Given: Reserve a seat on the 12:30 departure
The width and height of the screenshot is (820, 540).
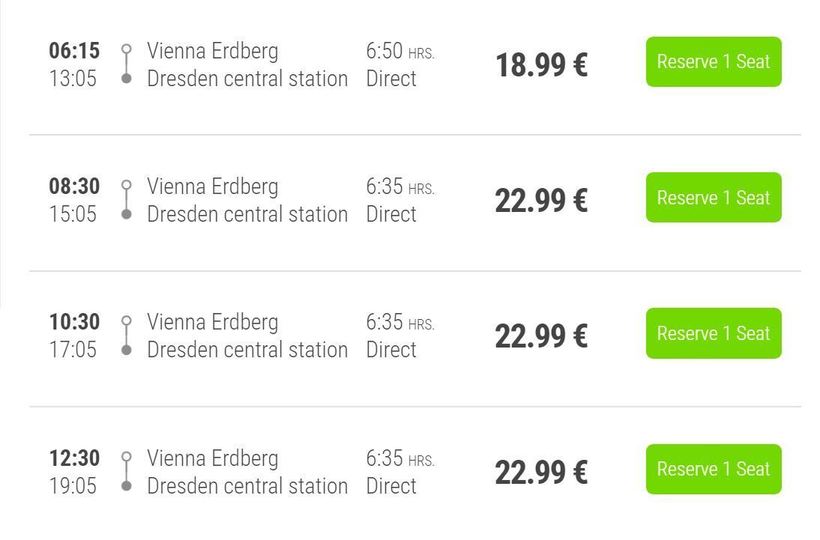Looking at the screenshot, I should coord(713,469).
